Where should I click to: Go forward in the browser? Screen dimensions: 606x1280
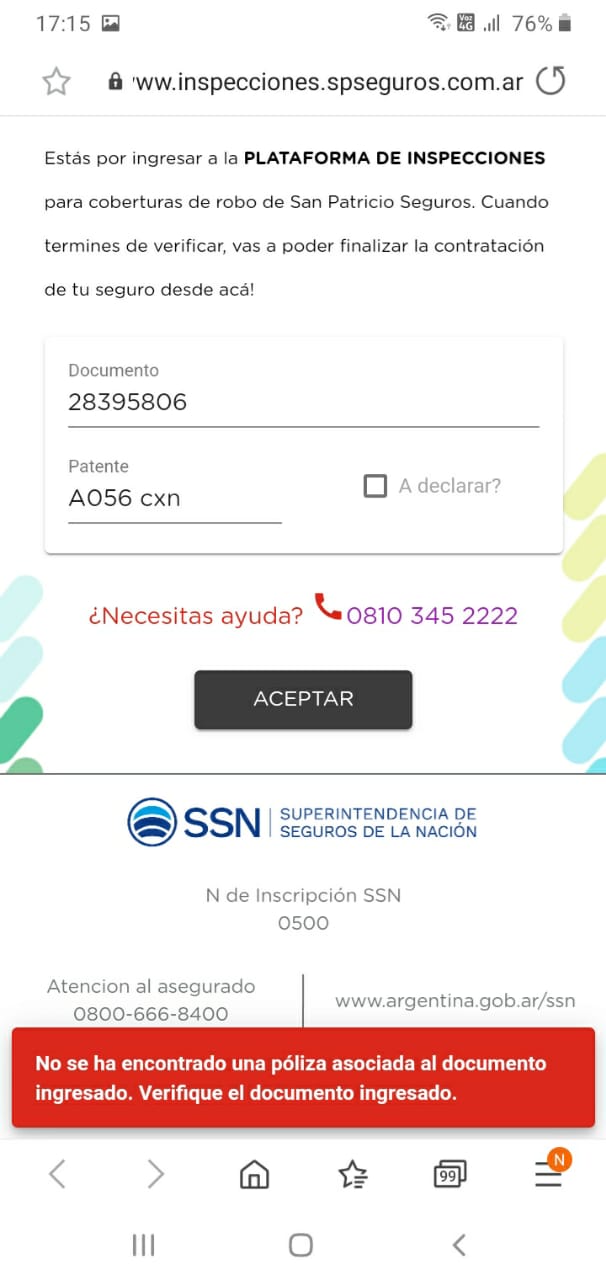pos(155,1173)
